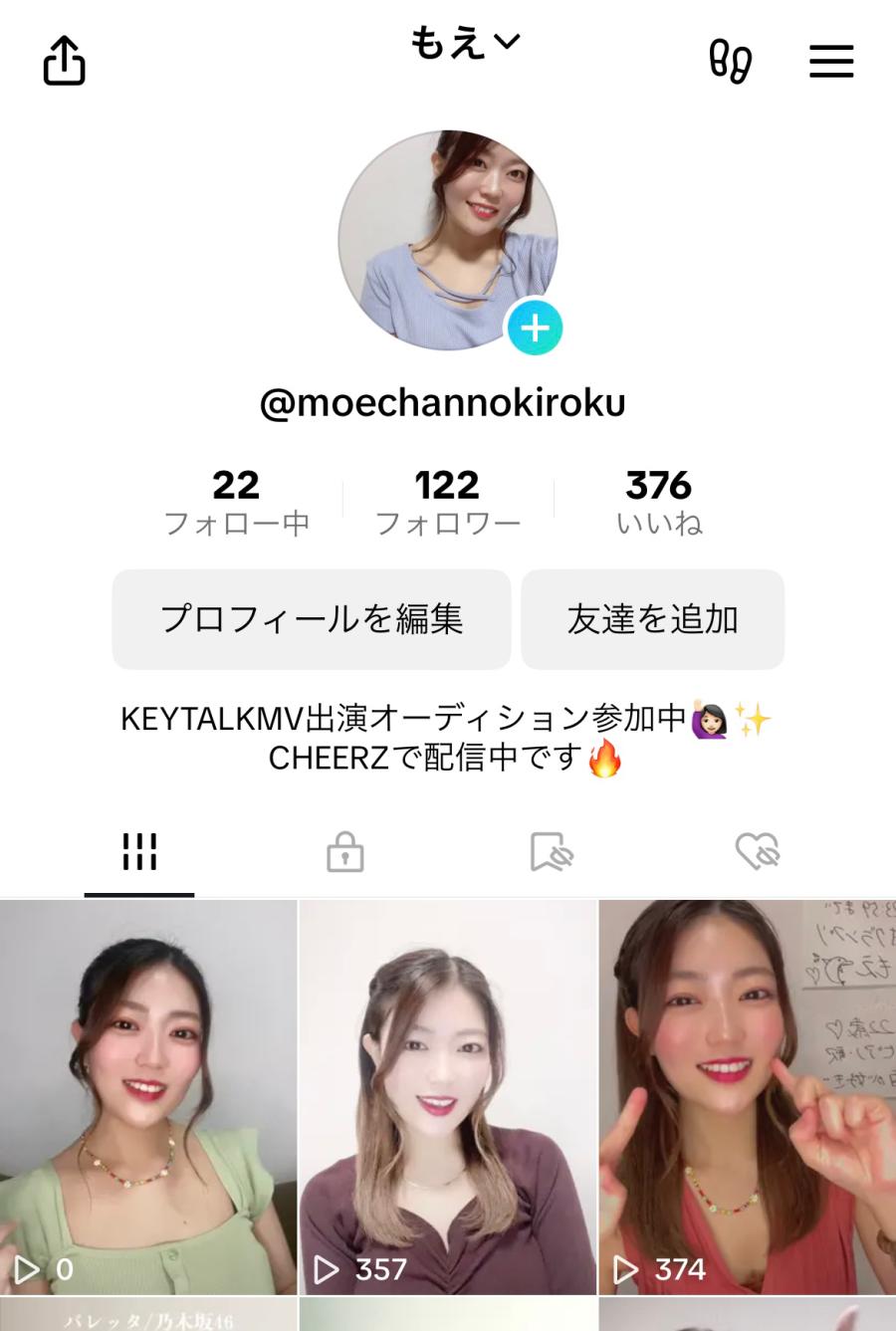Switch to the liked videos heart tab

[758, 852]
